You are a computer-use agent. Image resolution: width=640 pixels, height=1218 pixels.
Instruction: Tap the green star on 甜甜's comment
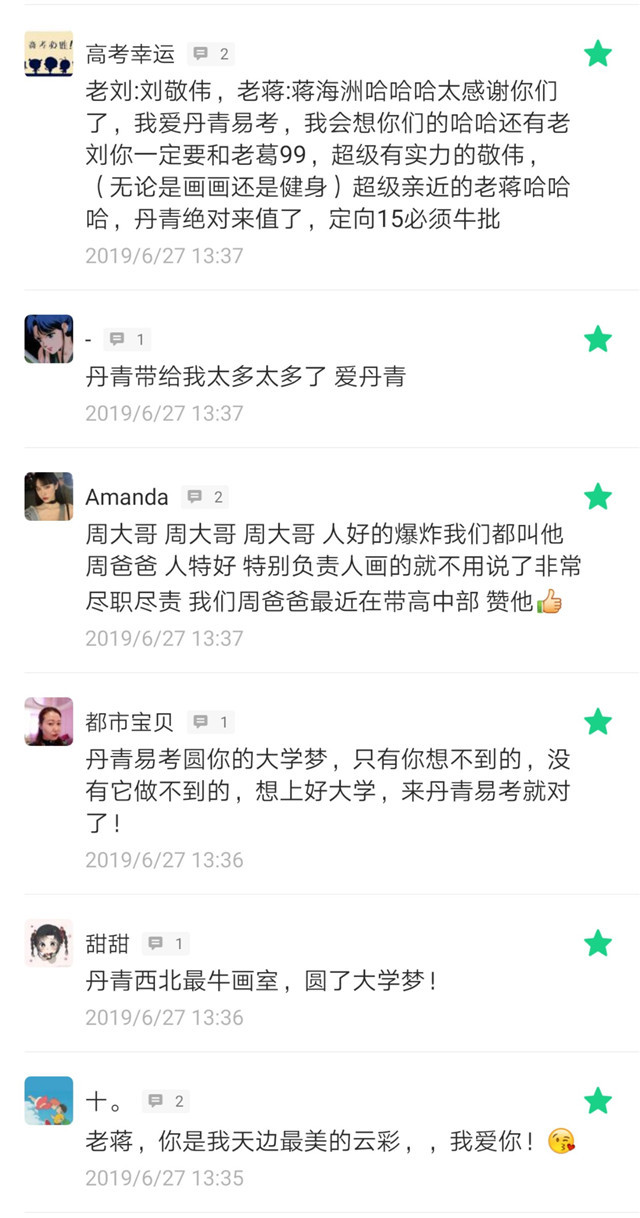[598, 943]
